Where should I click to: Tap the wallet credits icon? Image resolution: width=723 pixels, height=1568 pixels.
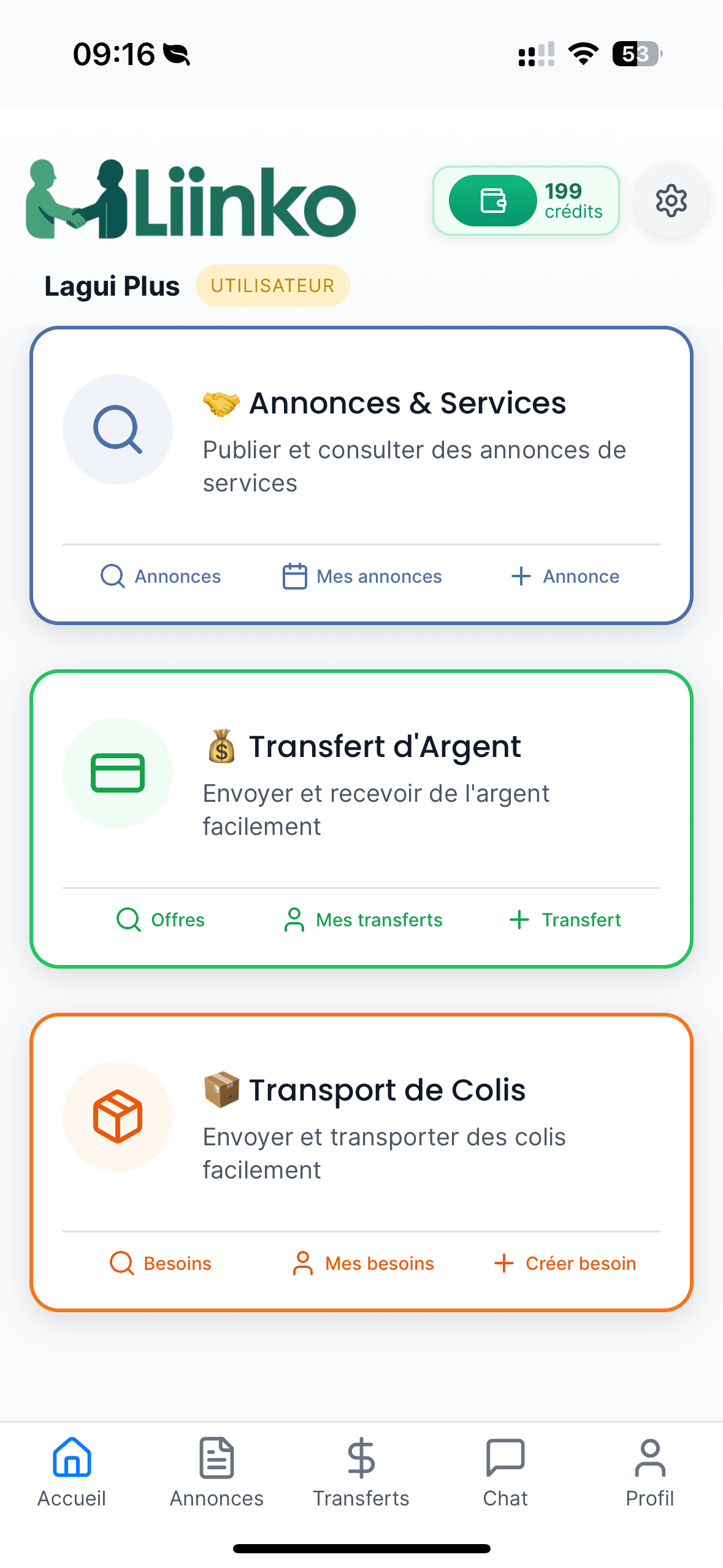[x=492, y=201]
